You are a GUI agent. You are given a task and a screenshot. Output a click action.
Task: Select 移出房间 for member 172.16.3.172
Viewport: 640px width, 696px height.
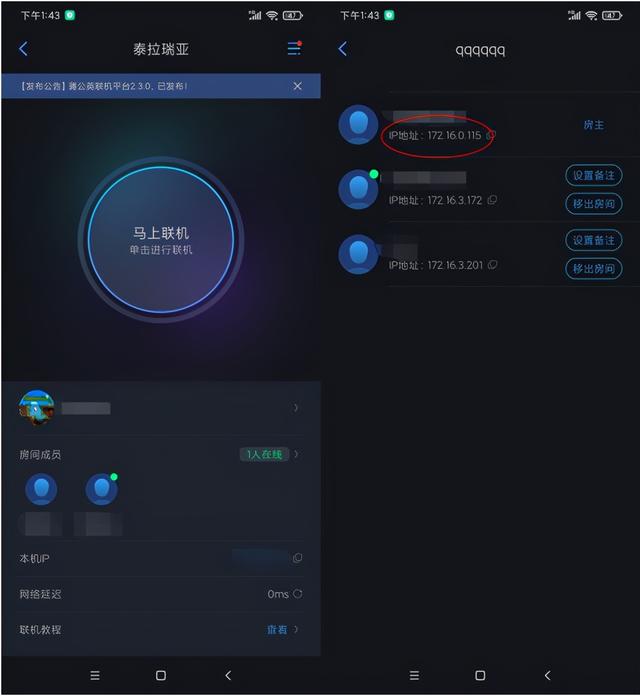click(x=593, y=204)
